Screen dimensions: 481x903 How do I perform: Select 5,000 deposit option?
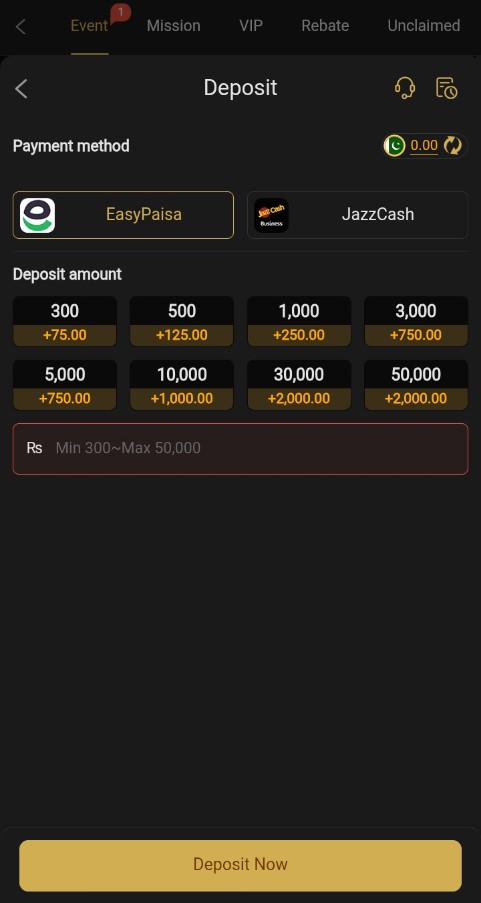pos(65,385)
